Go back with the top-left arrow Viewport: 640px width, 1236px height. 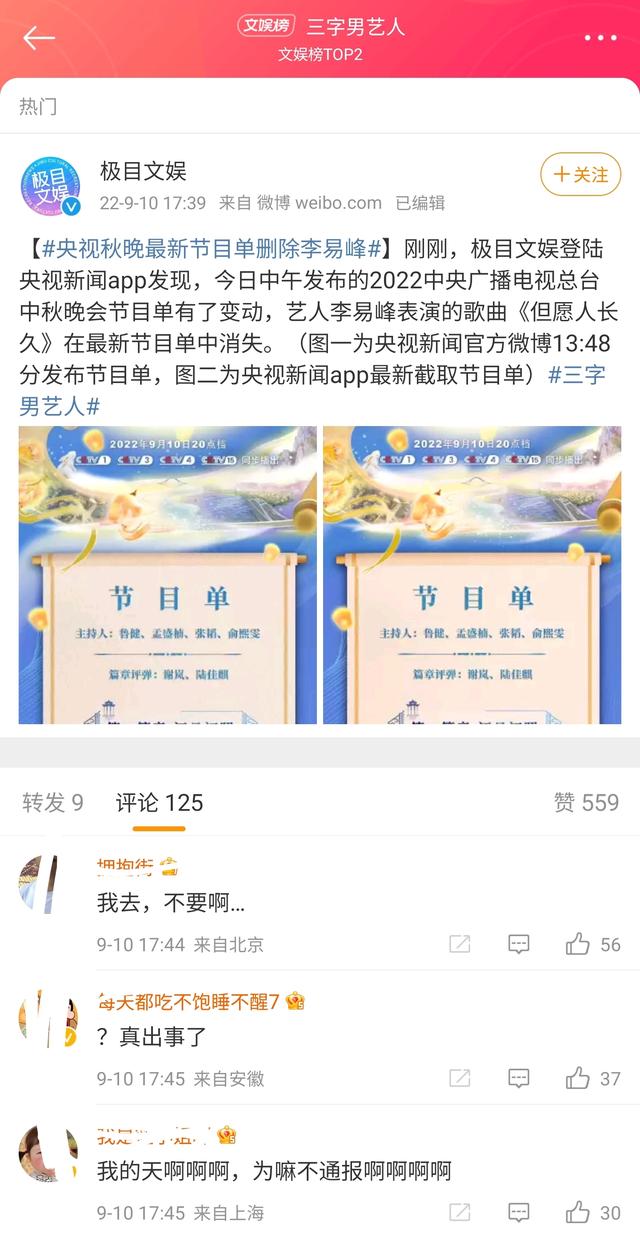click(x=39, y=37)
